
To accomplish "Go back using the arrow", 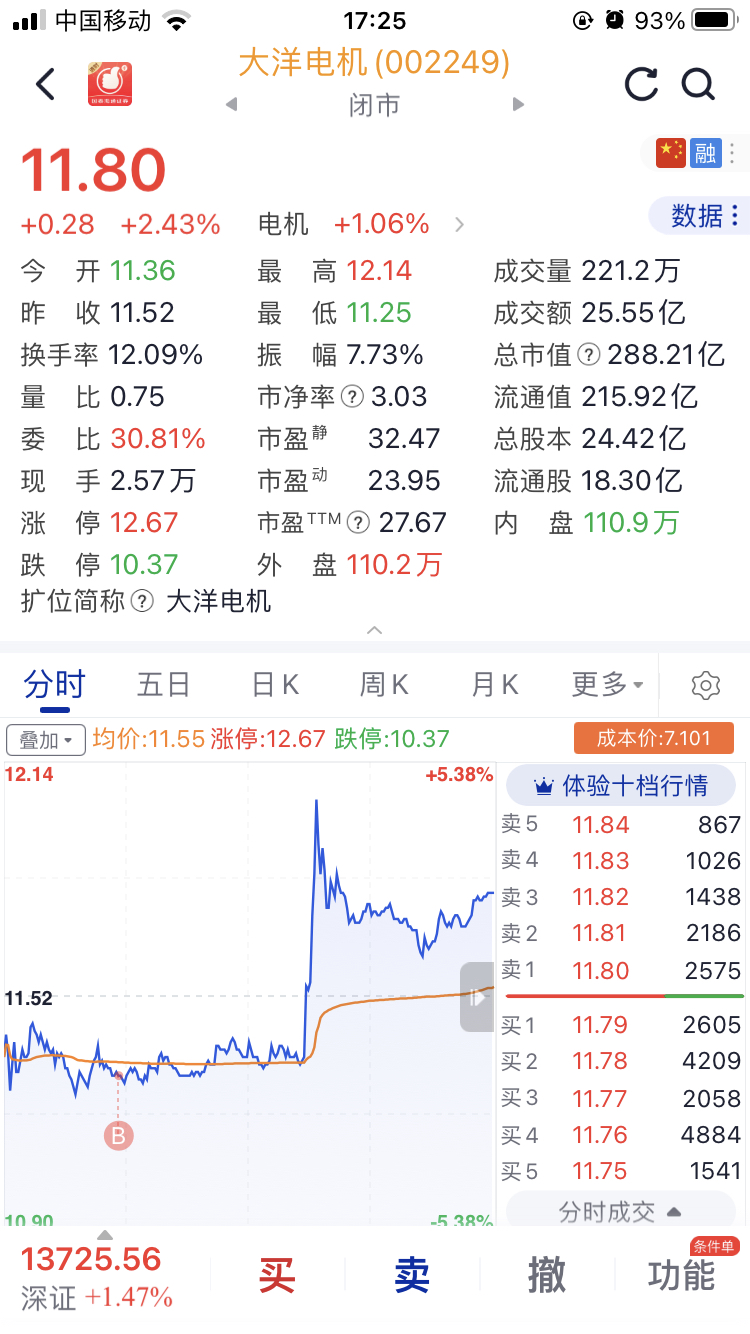I will (45, 84).
